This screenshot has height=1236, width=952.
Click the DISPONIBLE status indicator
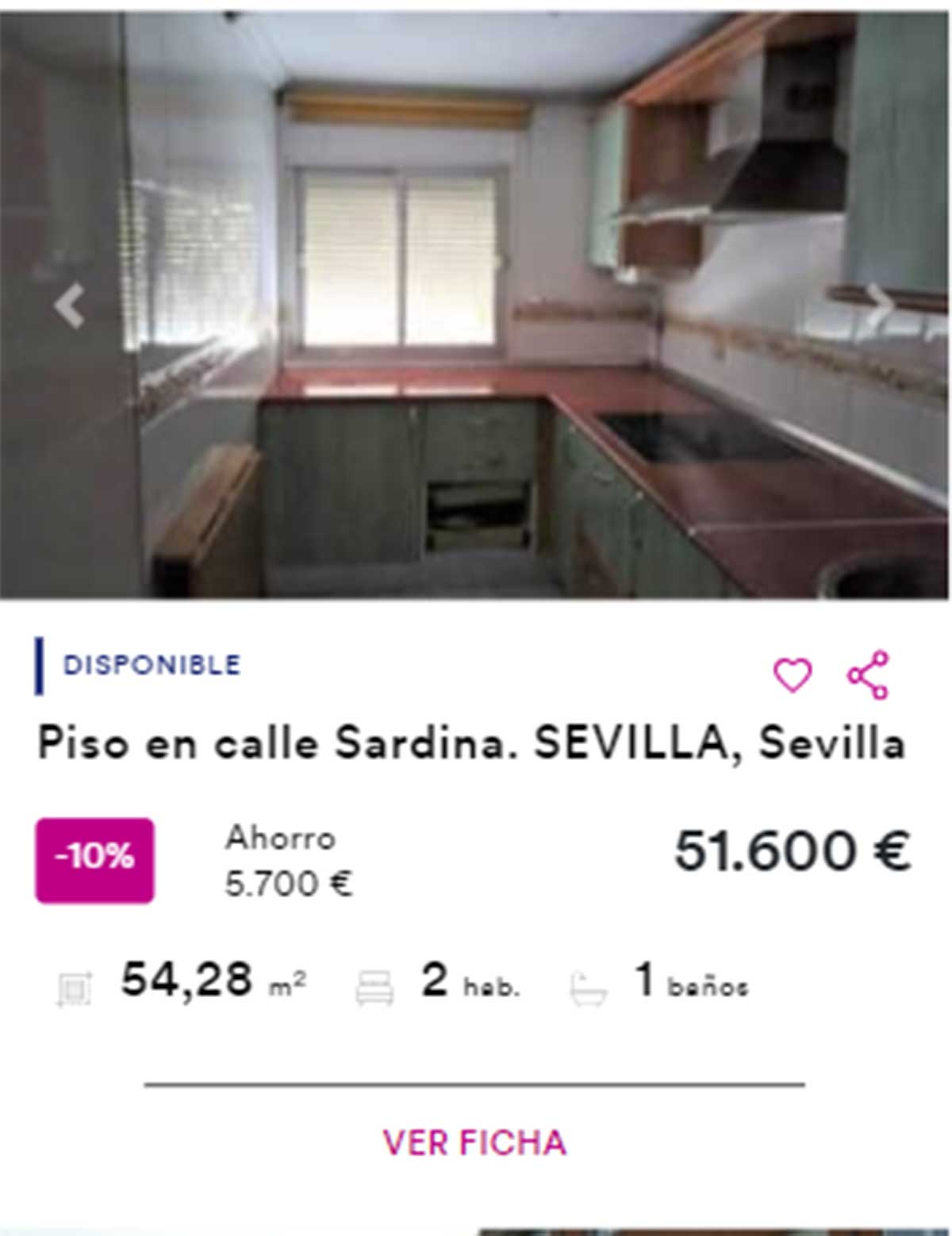pyautogui.click(x=149, y=665)
